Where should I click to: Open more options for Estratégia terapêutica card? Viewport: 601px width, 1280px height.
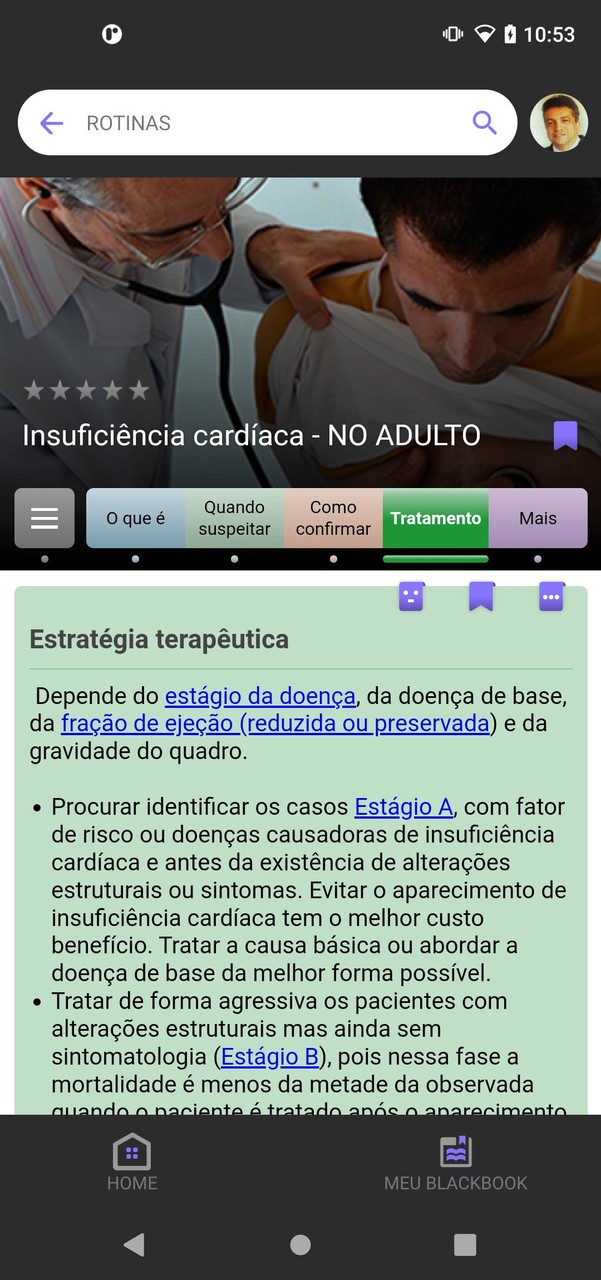pos(551,596)
